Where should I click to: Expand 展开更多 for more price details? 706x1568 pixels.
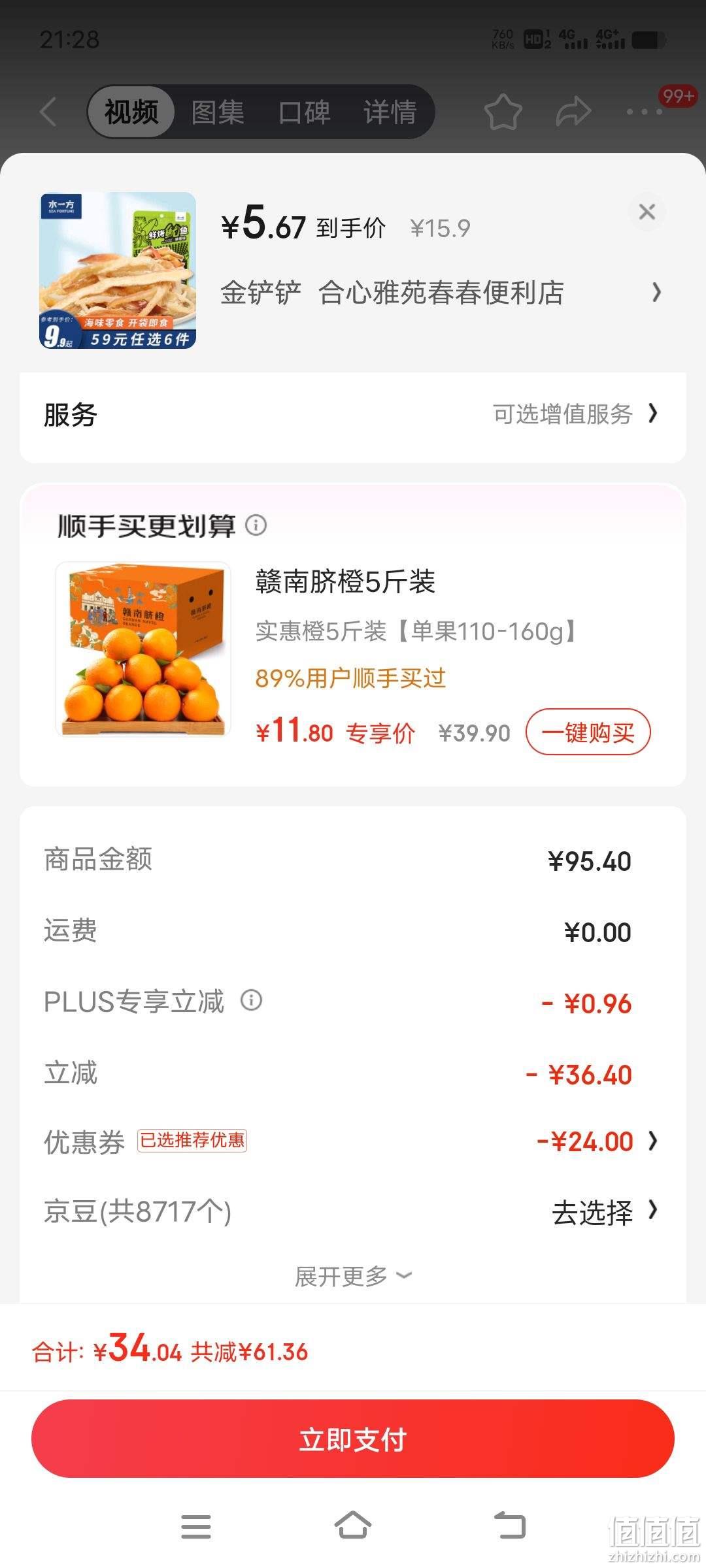pyautogui.click(x=353, y=1276)
